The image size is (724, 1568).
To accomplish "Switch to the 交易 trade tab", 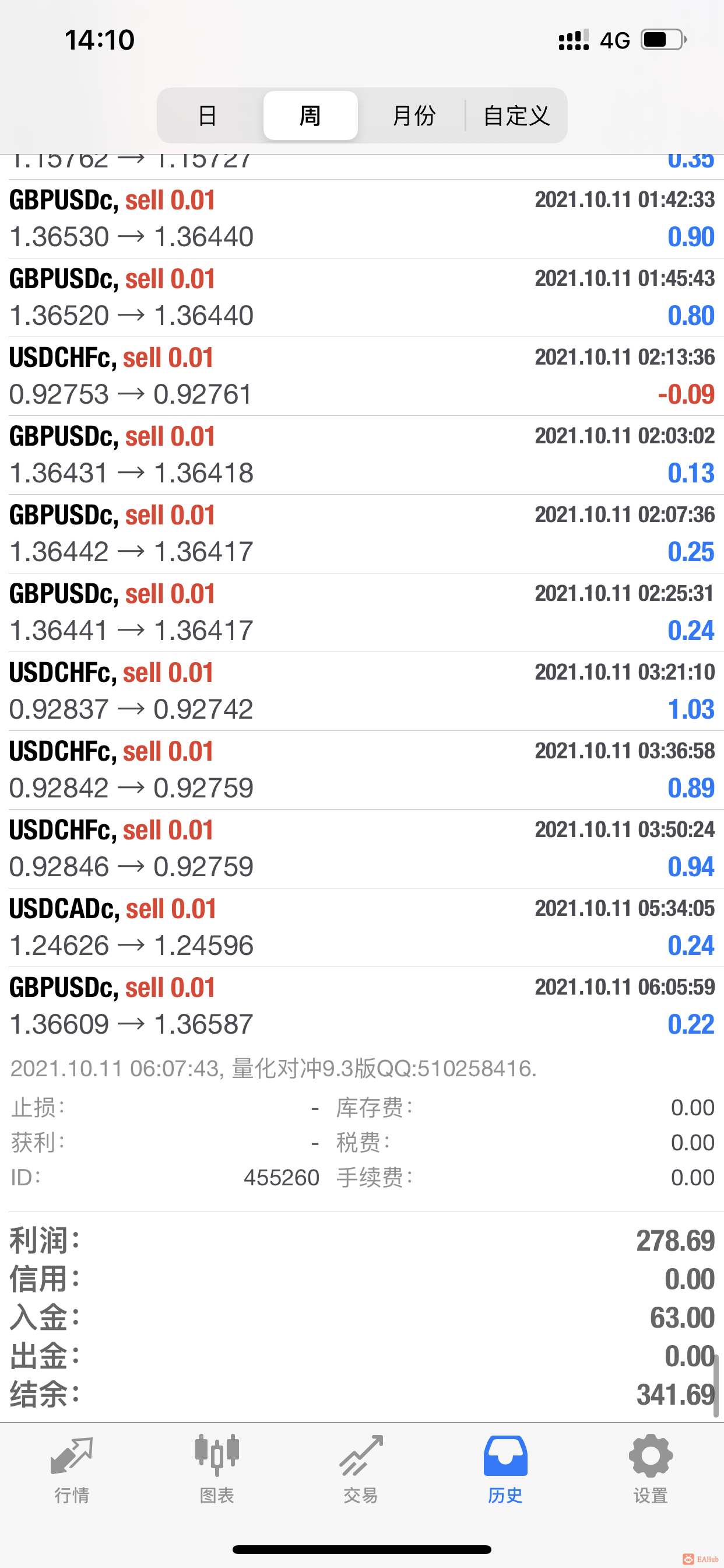I will 361,1468.
